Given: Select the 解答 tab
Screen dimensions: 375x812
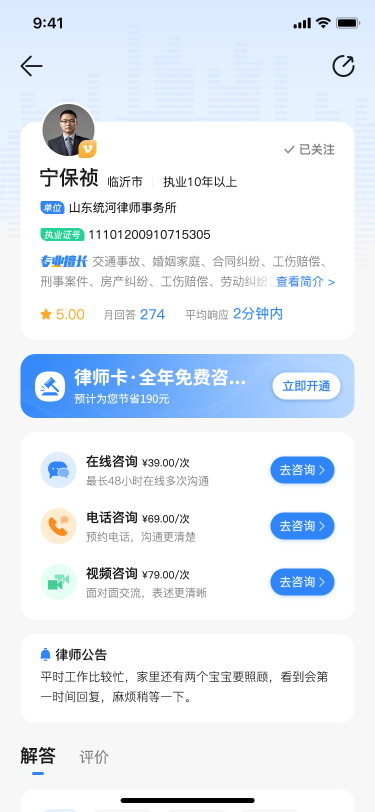Looking at the screenshot, I should 38,756.
